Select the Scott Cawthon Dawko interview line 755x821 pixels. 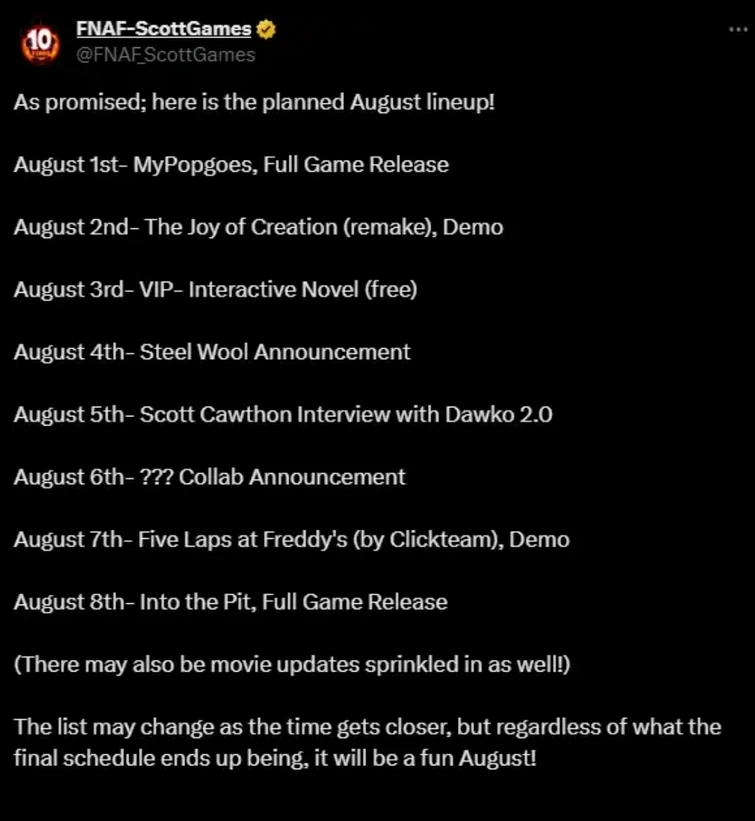(280, 414)
